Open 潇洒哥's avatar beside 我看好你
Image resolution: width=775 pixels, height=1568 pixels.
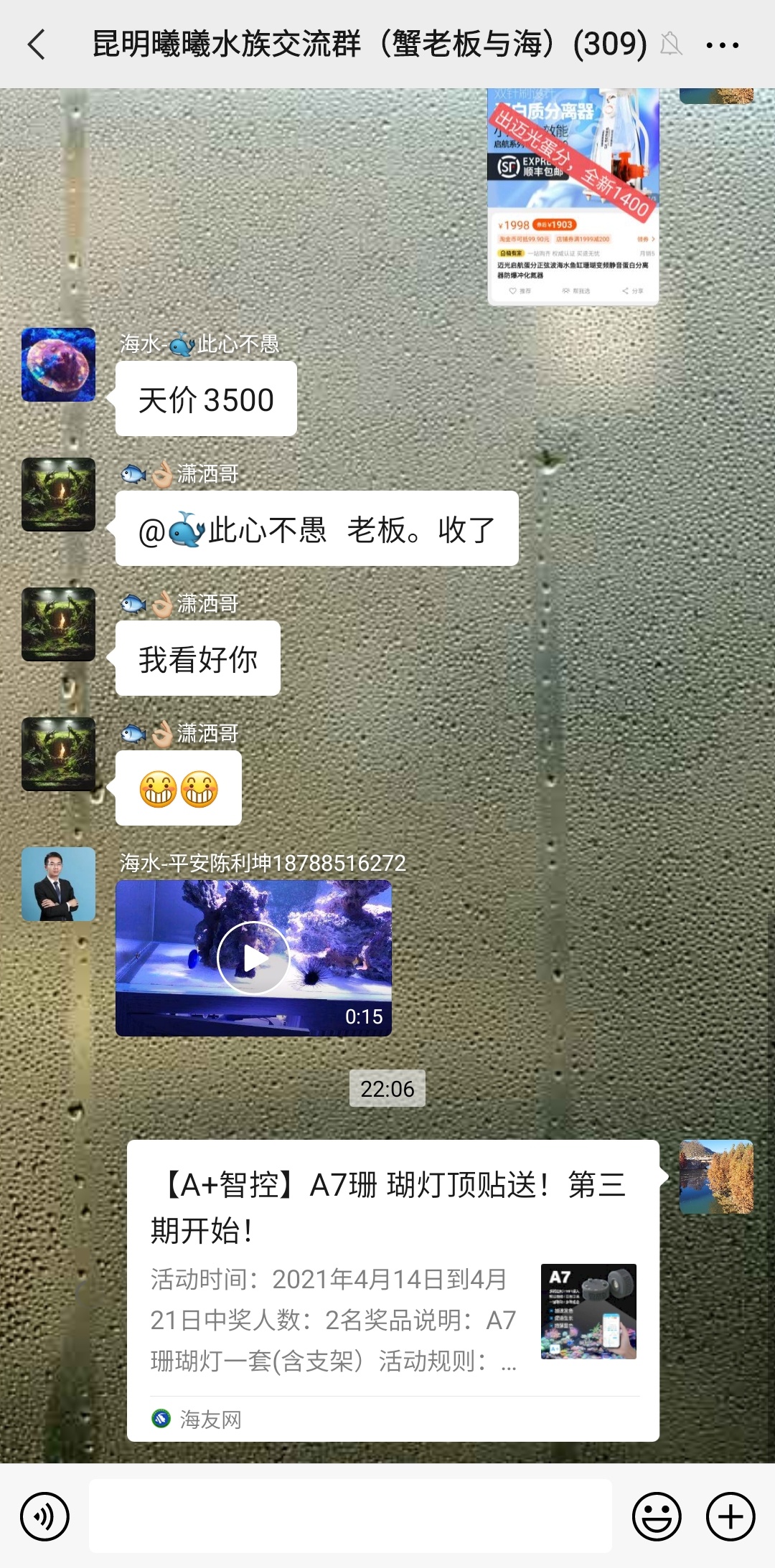coord(58,624)
